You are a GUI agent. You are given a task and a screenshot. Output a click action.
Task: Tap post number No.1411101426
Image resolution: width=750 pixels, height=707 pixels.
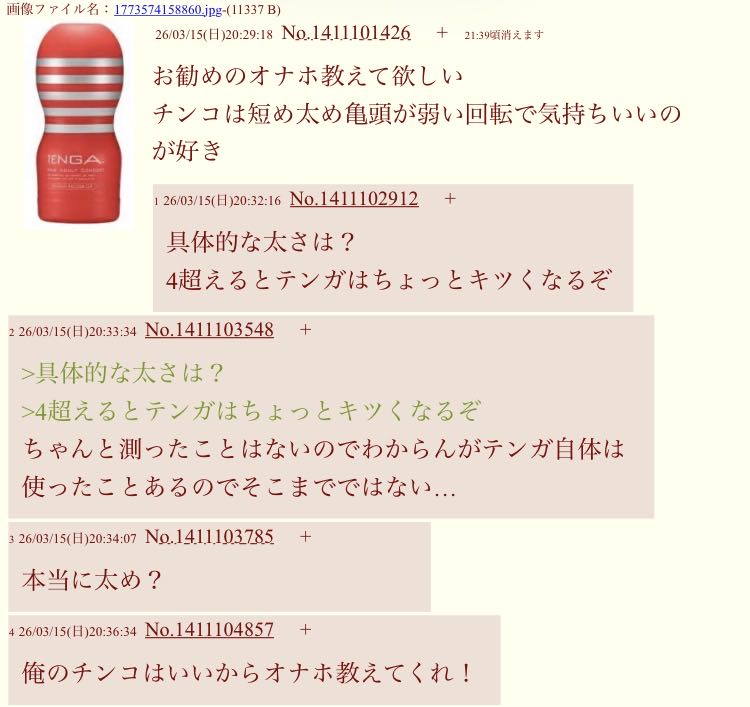pos(346,33)
